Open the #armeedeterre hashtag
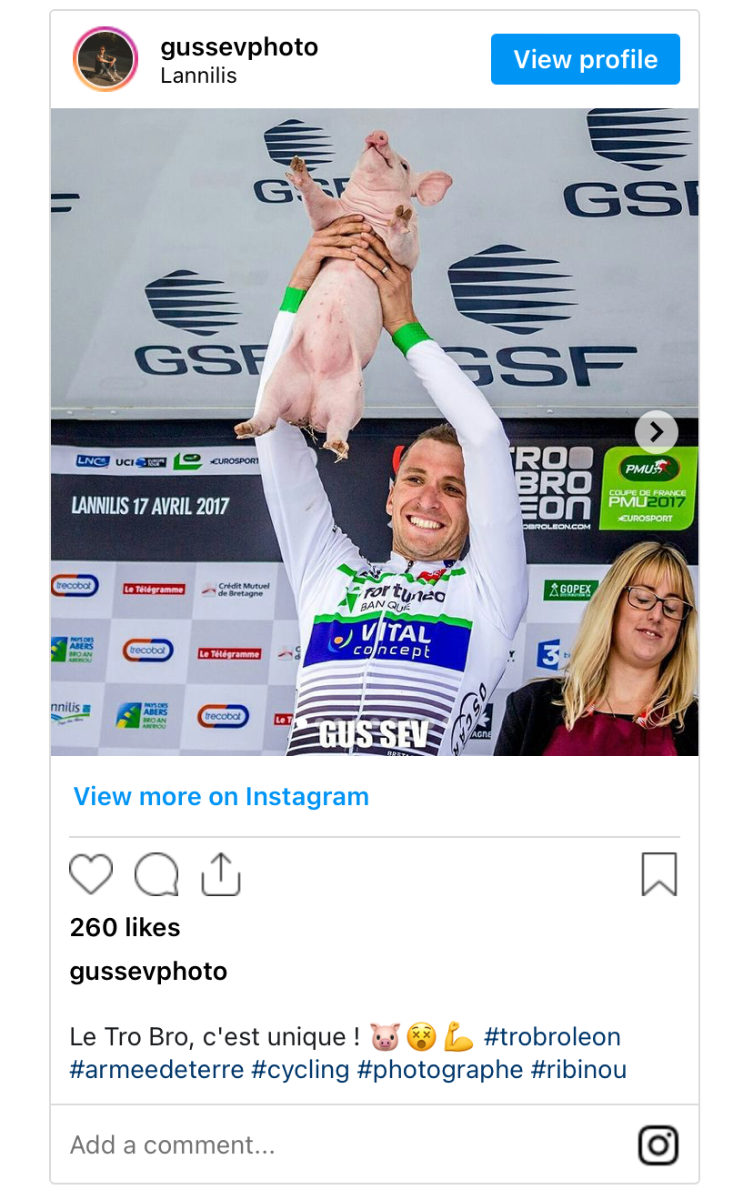Screen dimensions: 753x1200 coord(157,1070)
